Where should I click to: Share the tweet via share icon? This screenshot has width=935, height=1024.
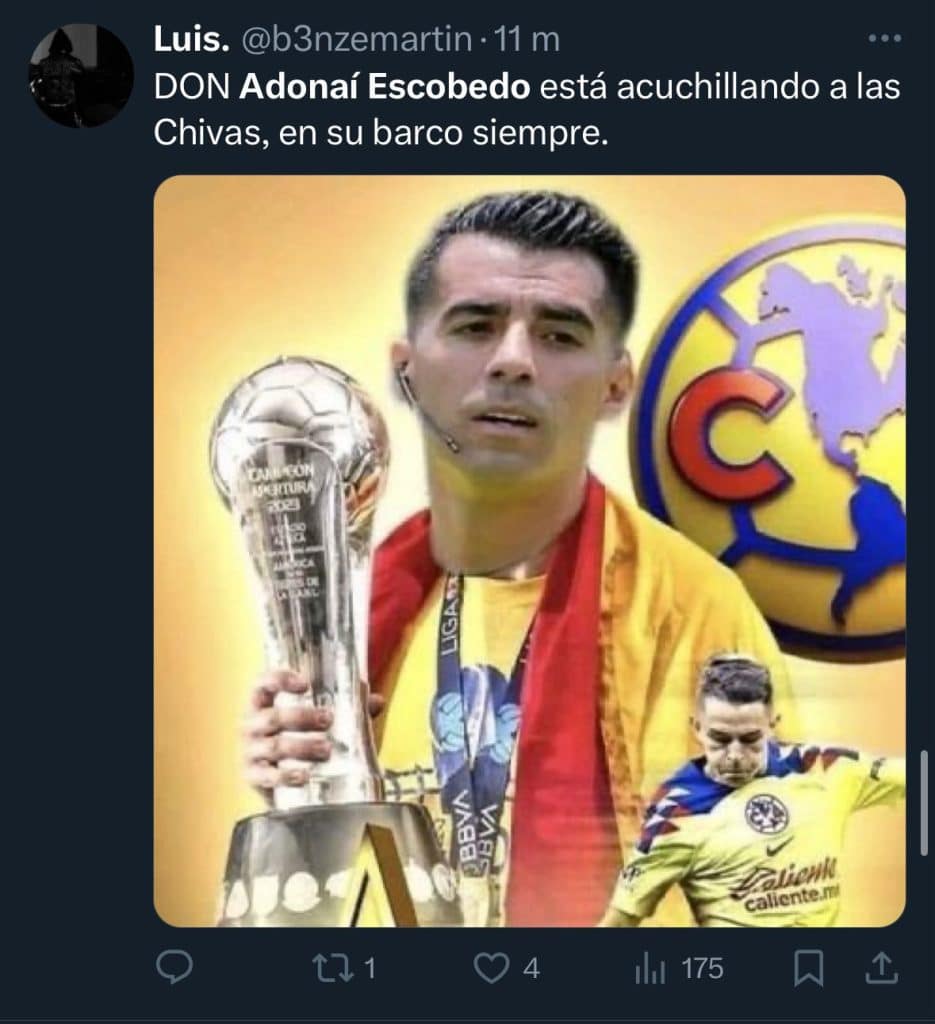(880, 967)
